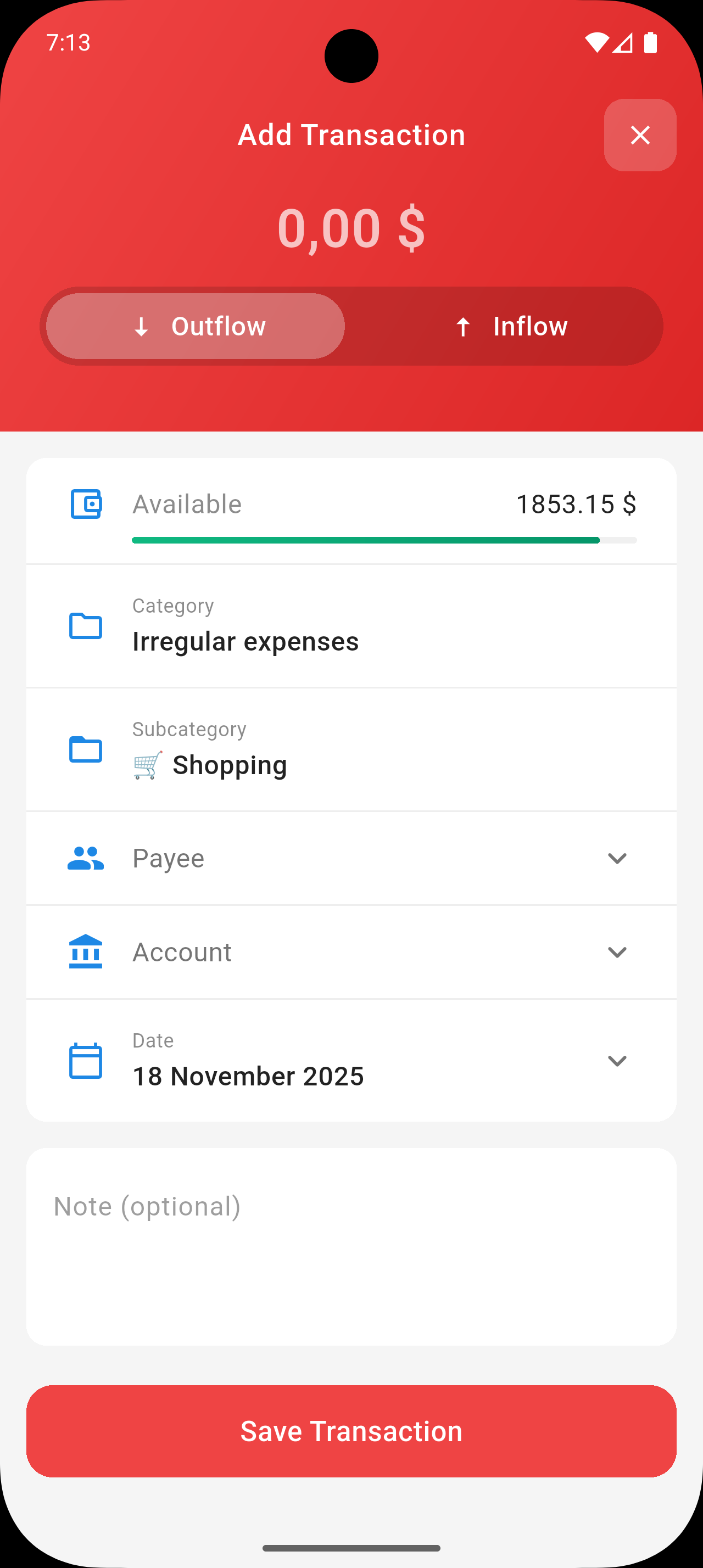
Task: Click the Category folder icon
Action: pos(86,626)
